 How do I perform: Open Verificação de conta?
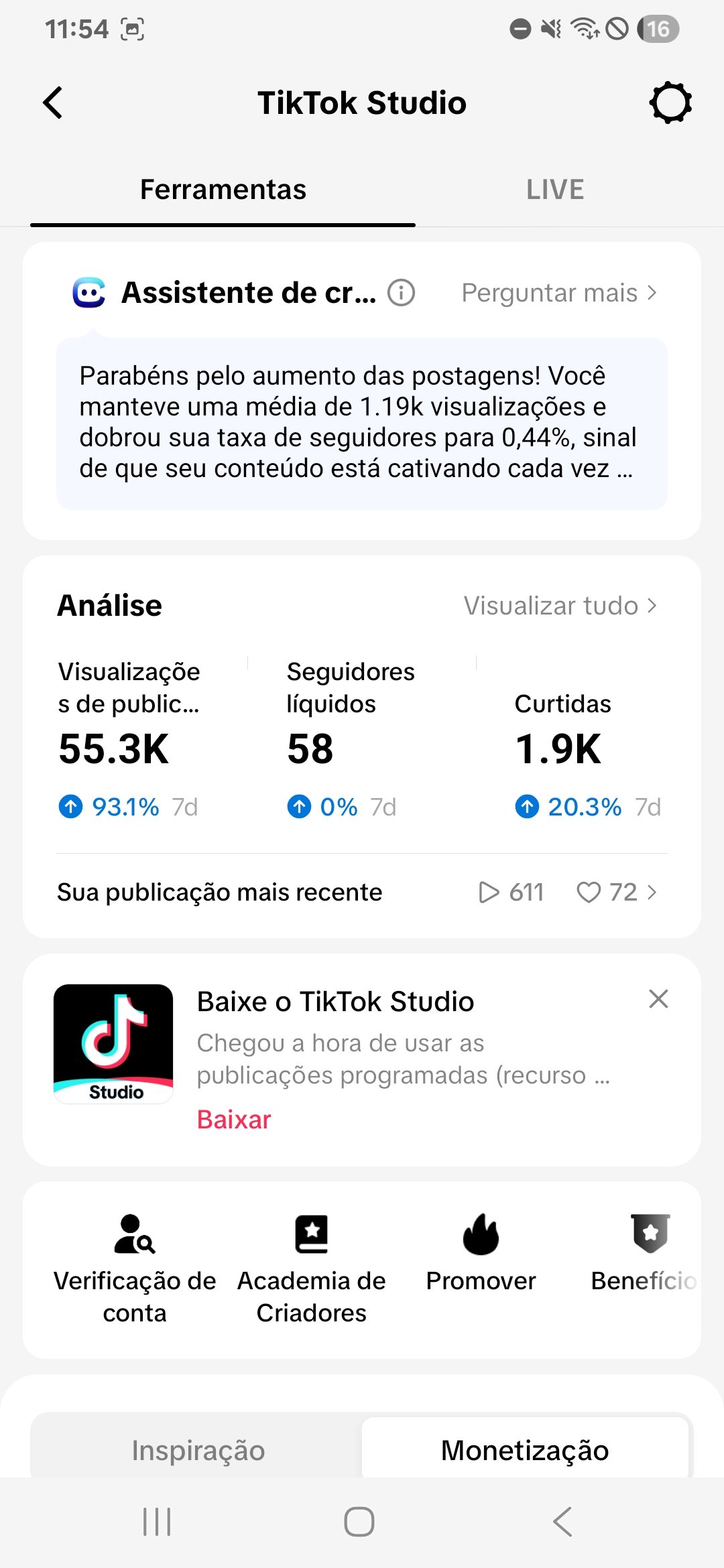(135, 1269)
